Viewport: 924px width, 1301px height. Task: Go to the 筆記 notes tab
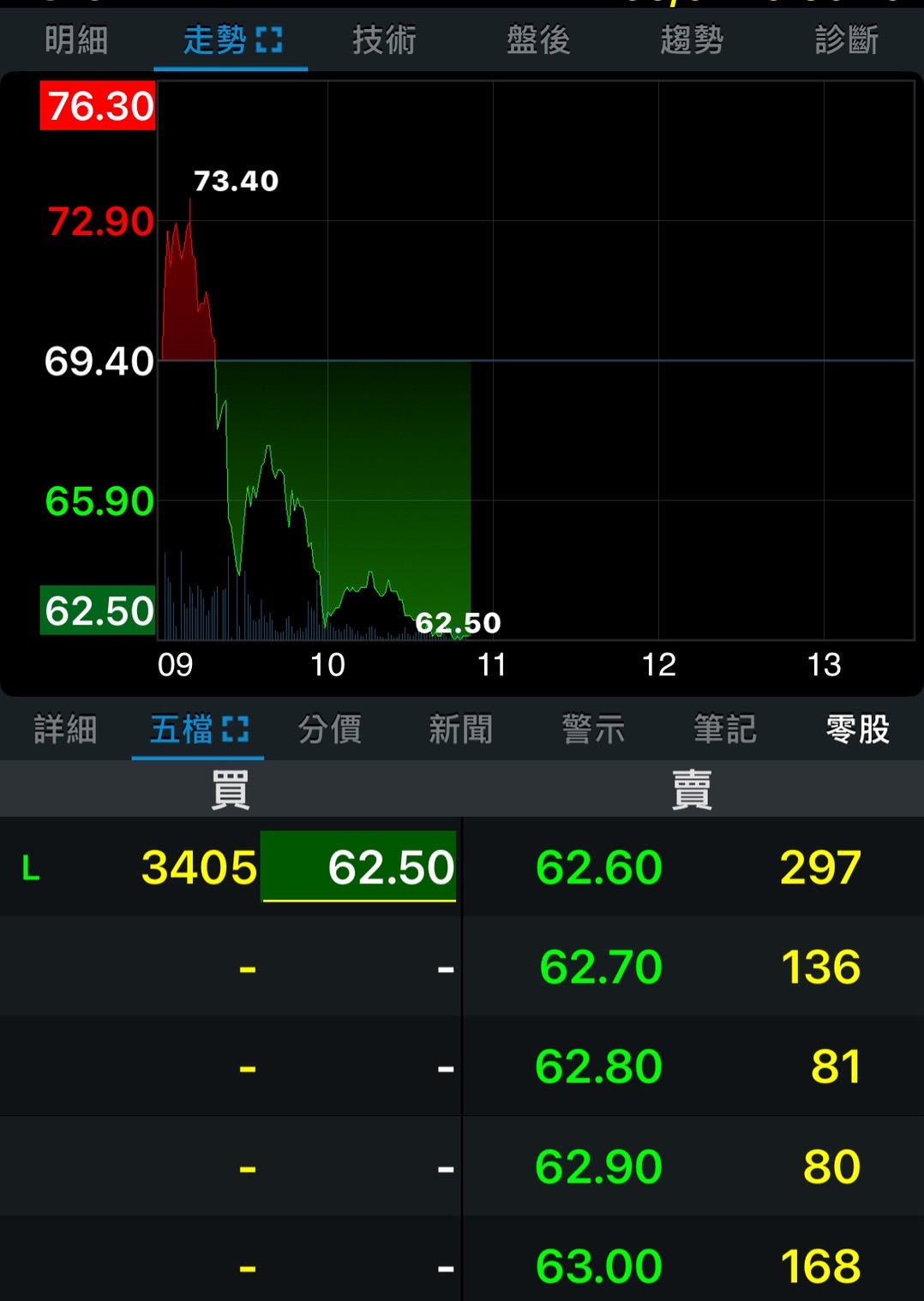[725, 730]
